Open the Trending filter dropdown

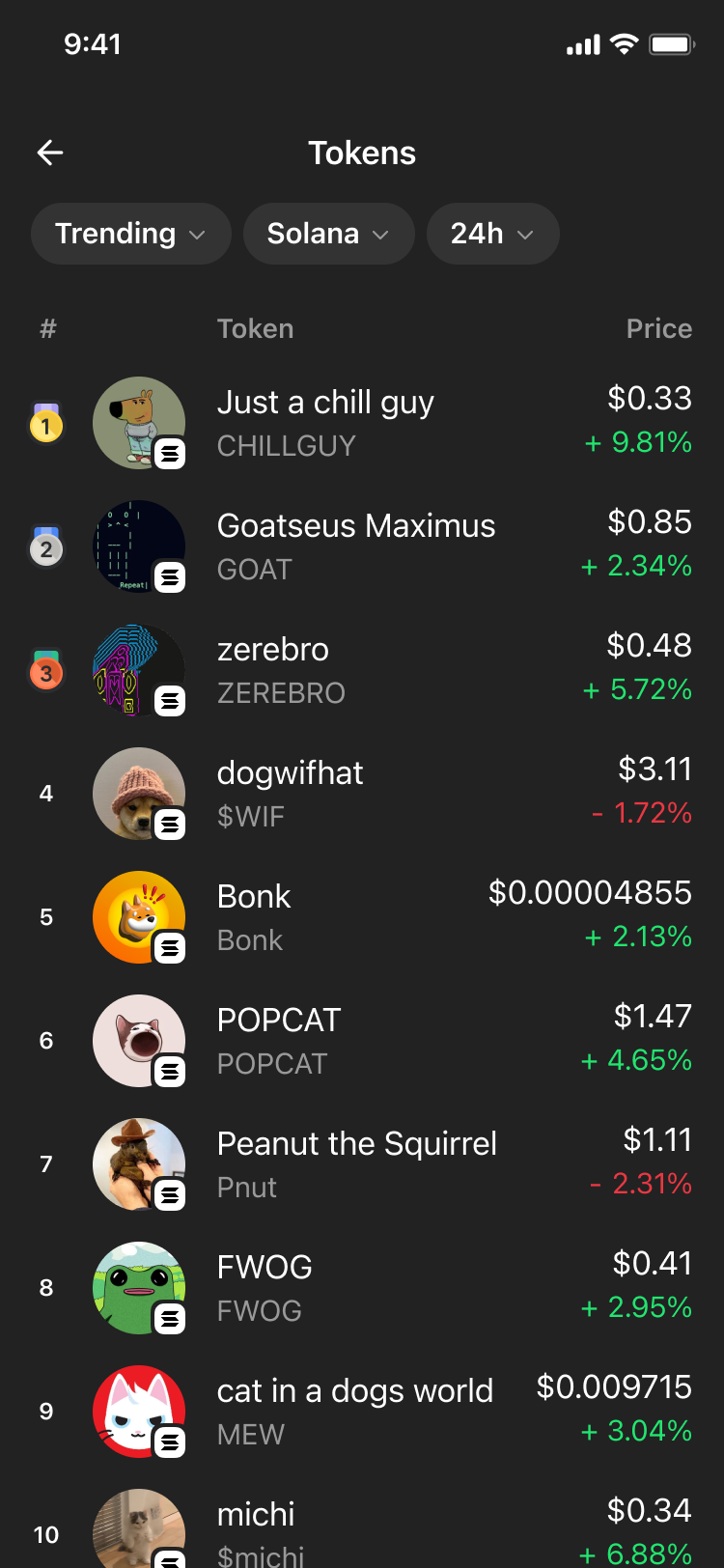(130, 233)
